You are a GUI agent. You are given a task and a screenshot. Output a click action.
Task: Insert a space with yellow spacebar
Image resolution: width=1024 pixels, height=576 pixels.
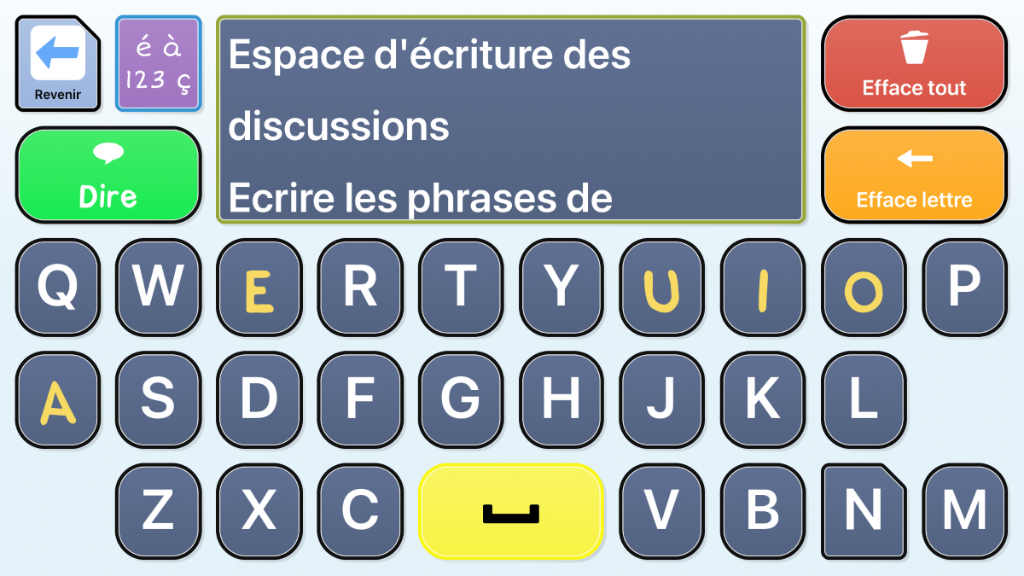click(x=510, y=512)
